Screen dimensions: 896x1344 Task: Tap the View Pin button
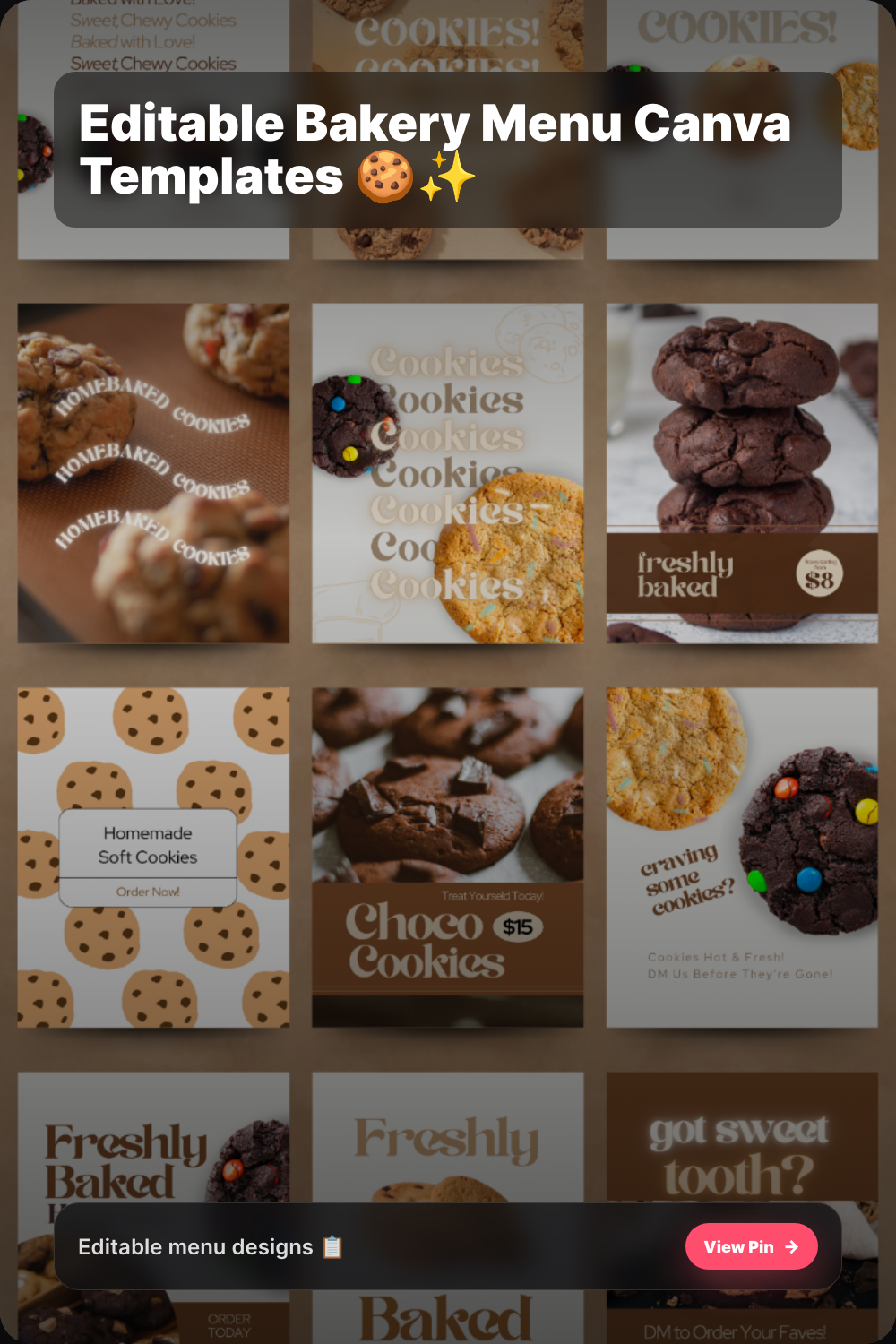(x=751, y=1246)
